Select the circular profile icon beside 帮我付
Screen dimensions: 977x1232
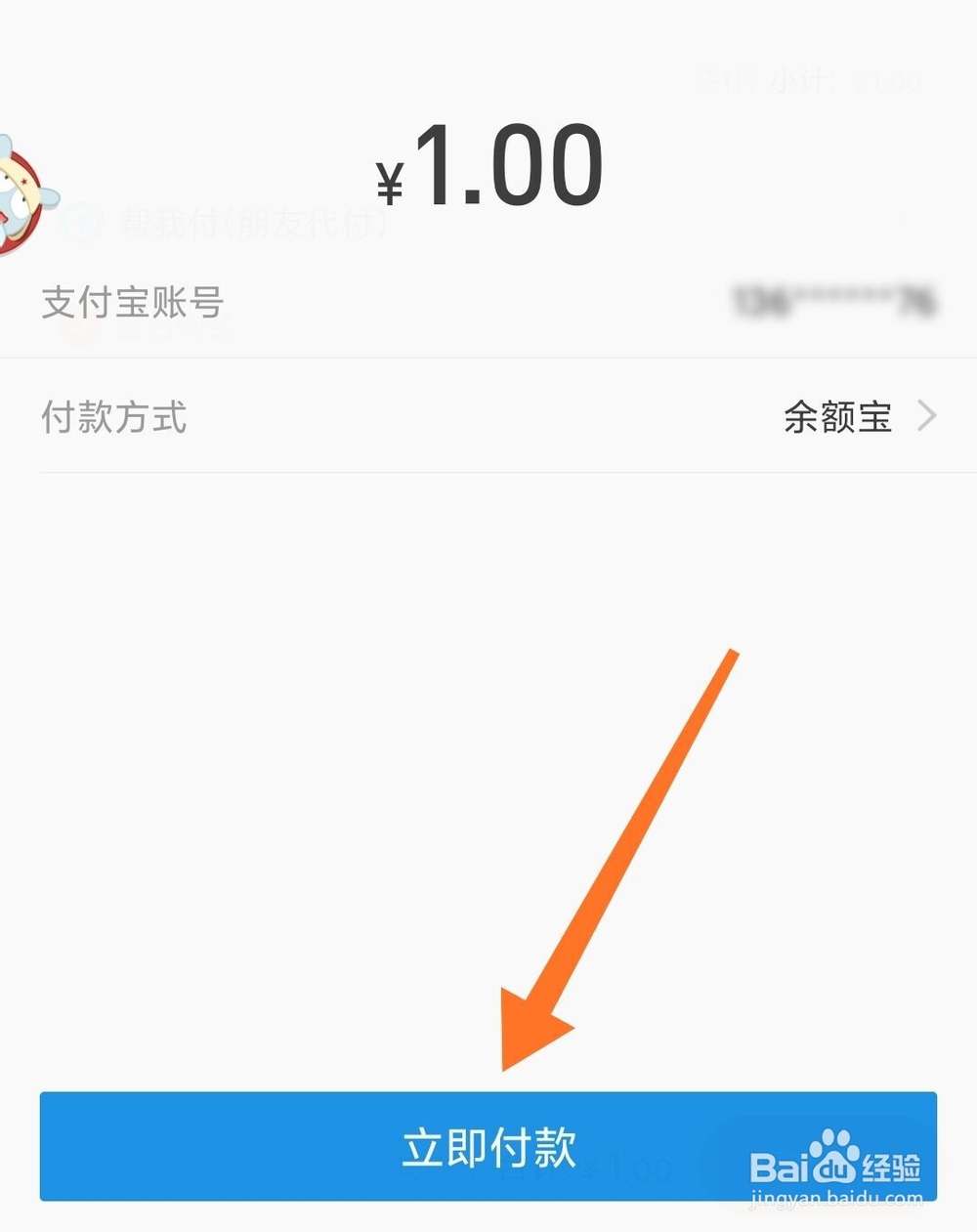83,223
